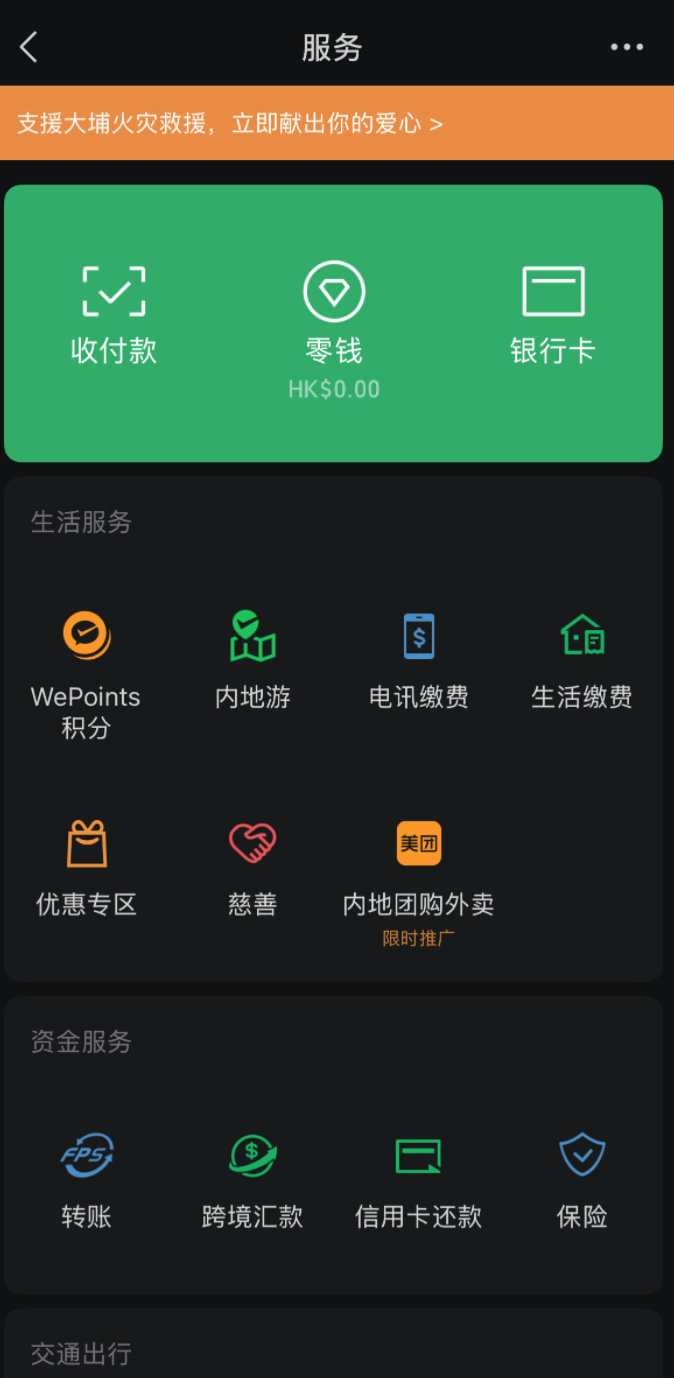Open 银行卡 bank cards
Screen dimensions: 674x1378
[553, 314]
